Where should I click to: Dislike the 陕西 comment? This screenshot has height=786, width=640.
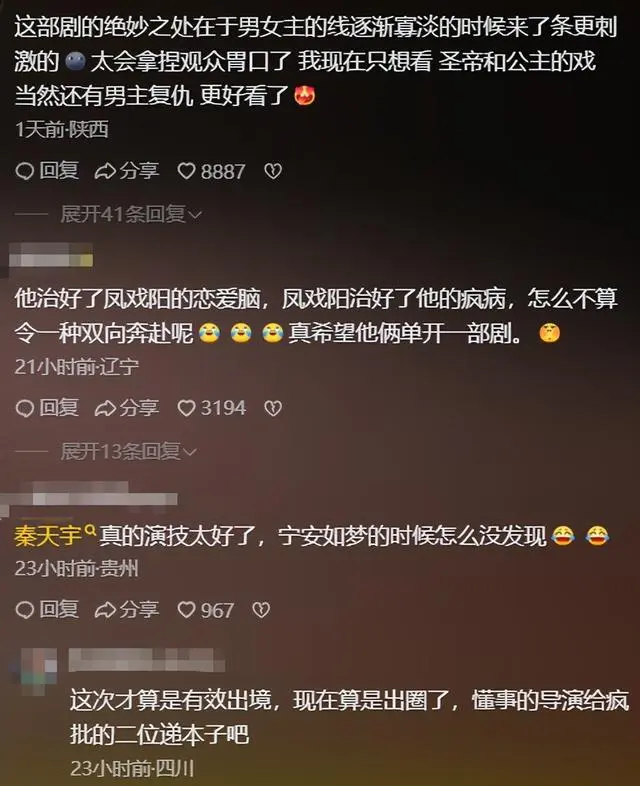pos(272,172)
